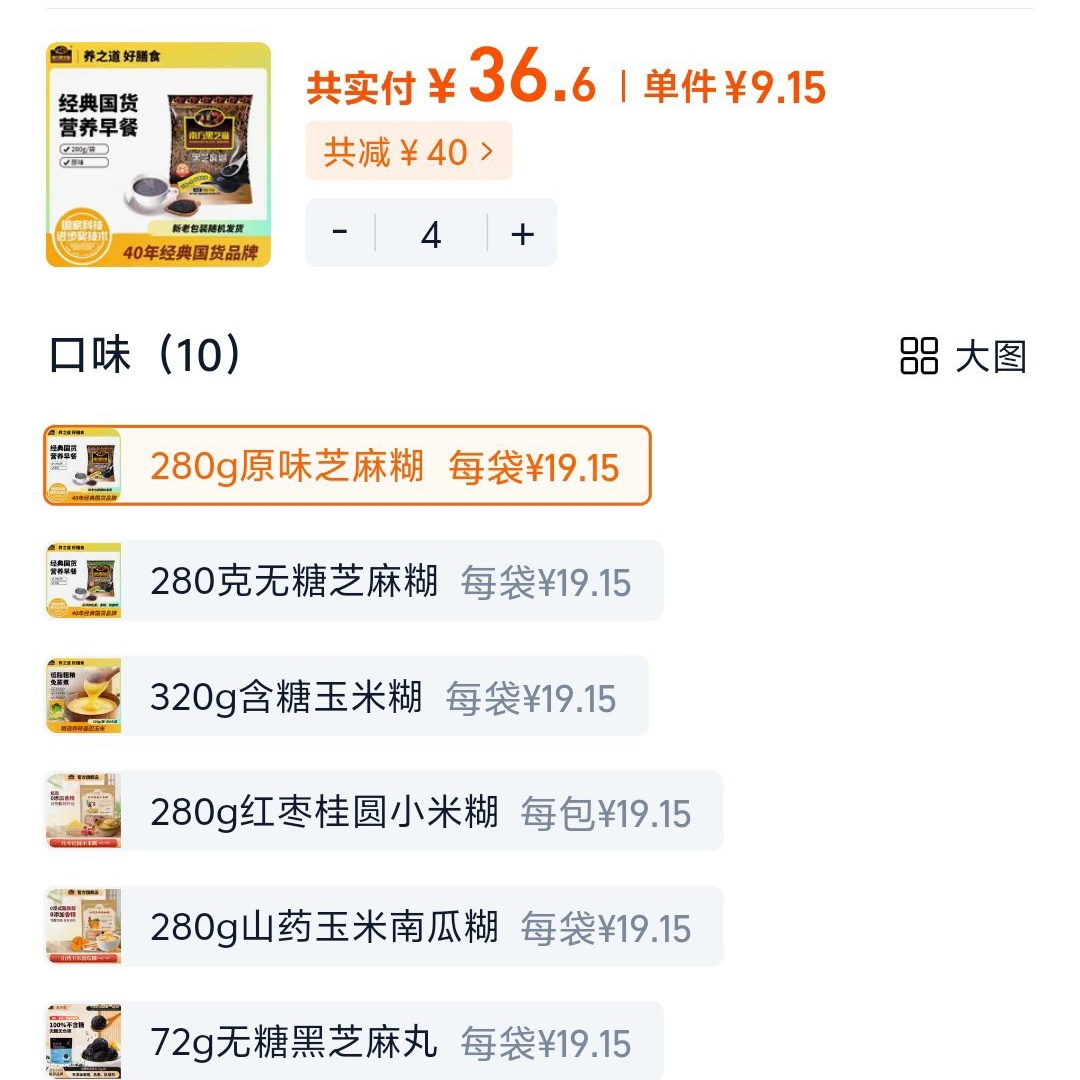Screen dimensions: 1080x1080
Task: Decrease quantity with the minus button
Action: pos(340,233)
